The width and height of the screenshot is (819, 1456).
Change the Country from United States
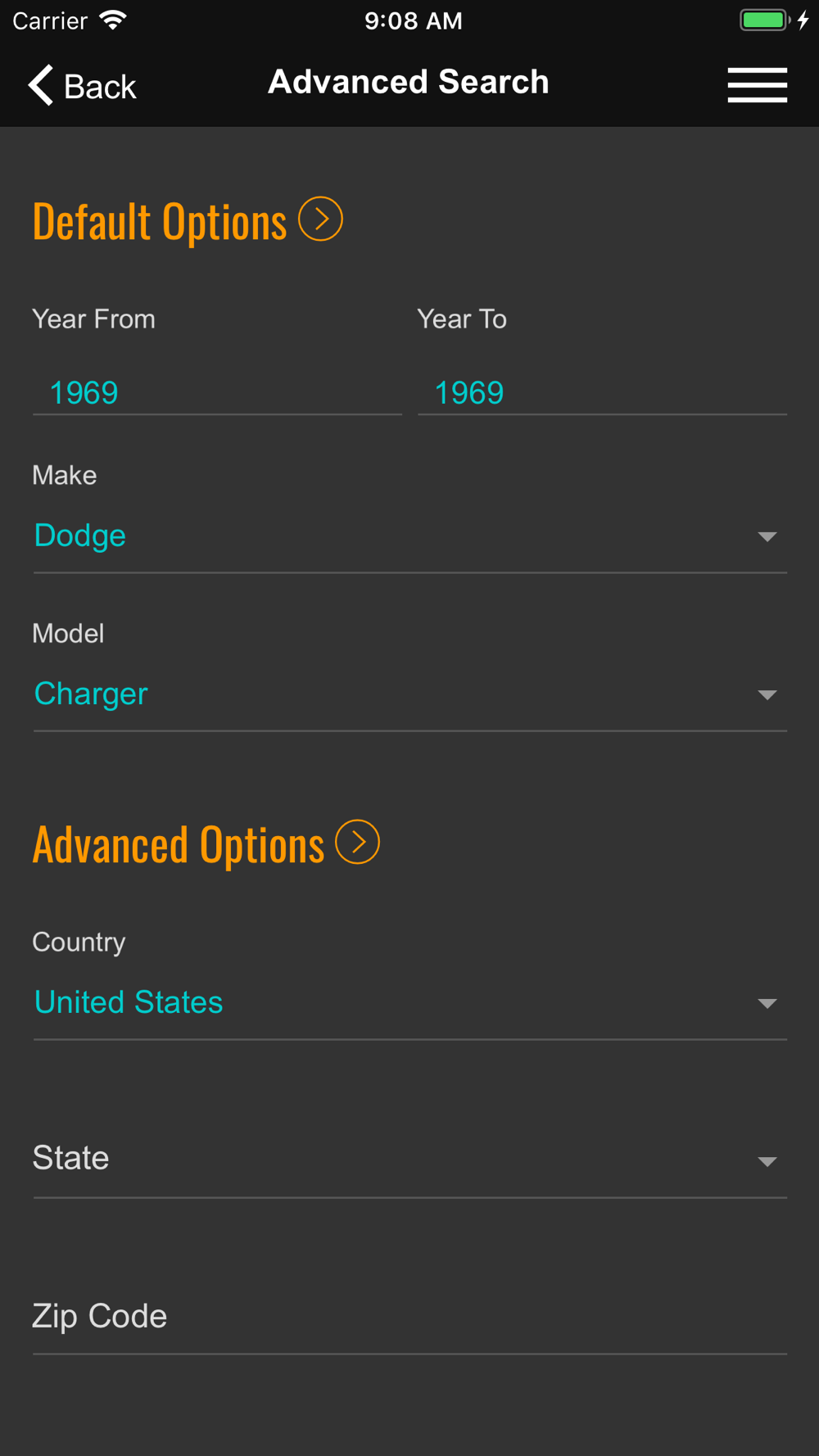tap(409, 1003)
